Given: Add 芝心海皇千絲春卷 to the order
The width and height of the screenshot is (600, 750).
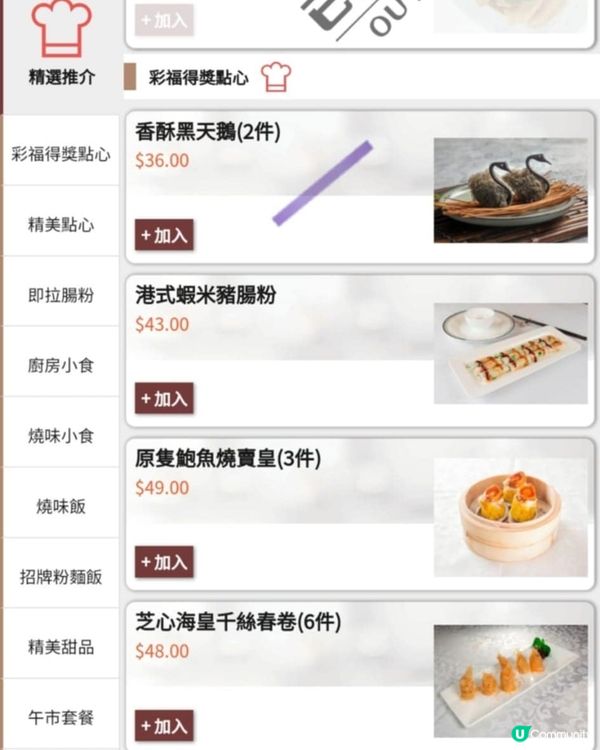Looking at the screenshot, I should point(164,725).
